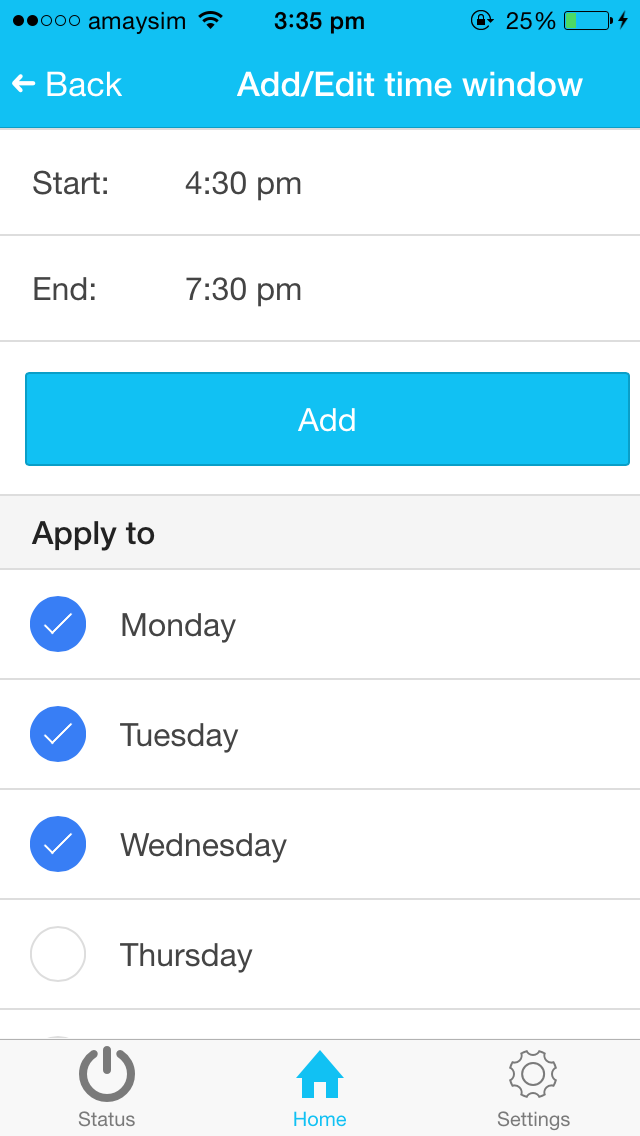Open the Home tab
640x1136 pixels.
point(320,1088)
